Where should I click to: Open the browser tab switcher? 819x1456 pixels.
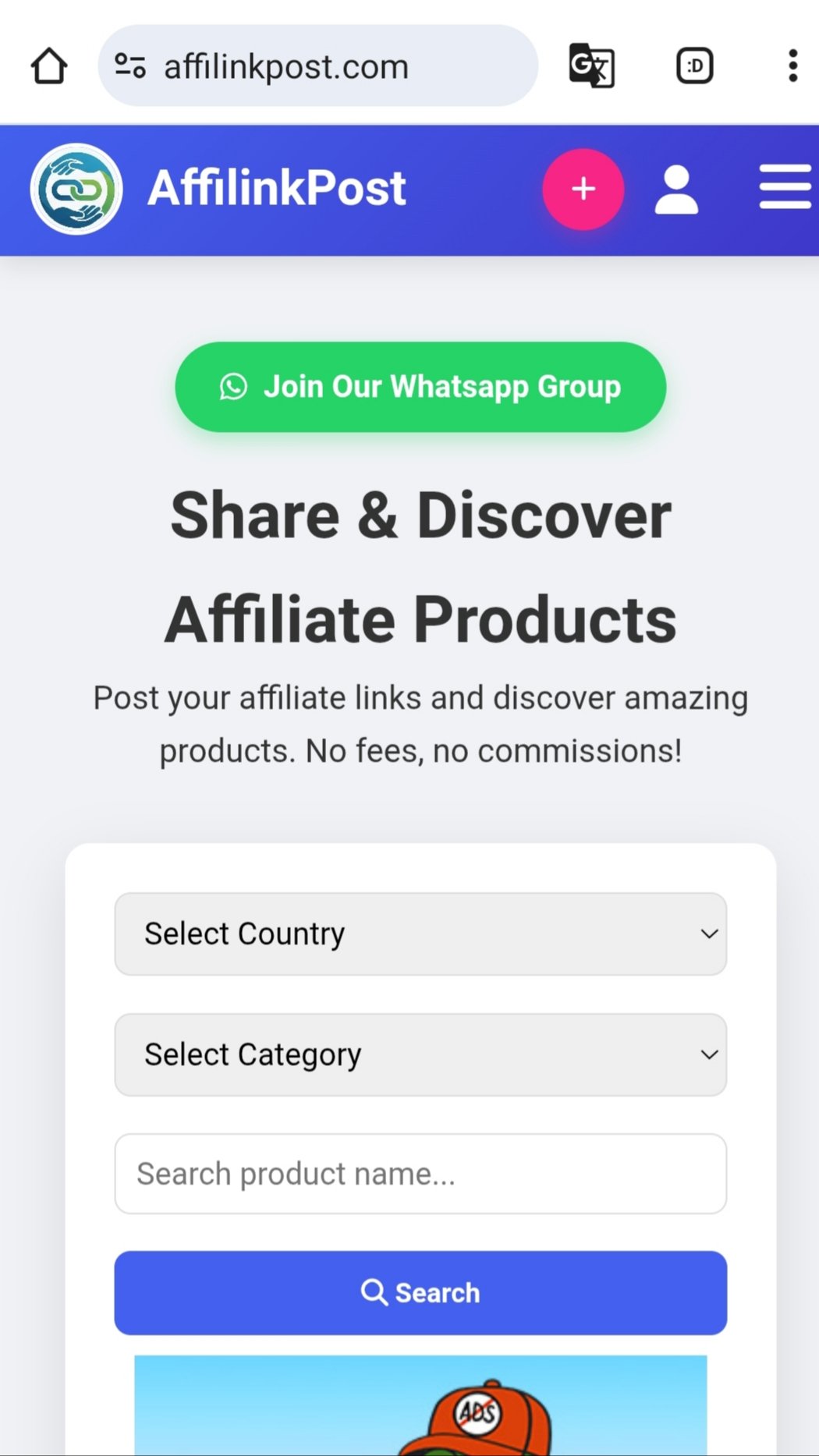tap(694, 66)
